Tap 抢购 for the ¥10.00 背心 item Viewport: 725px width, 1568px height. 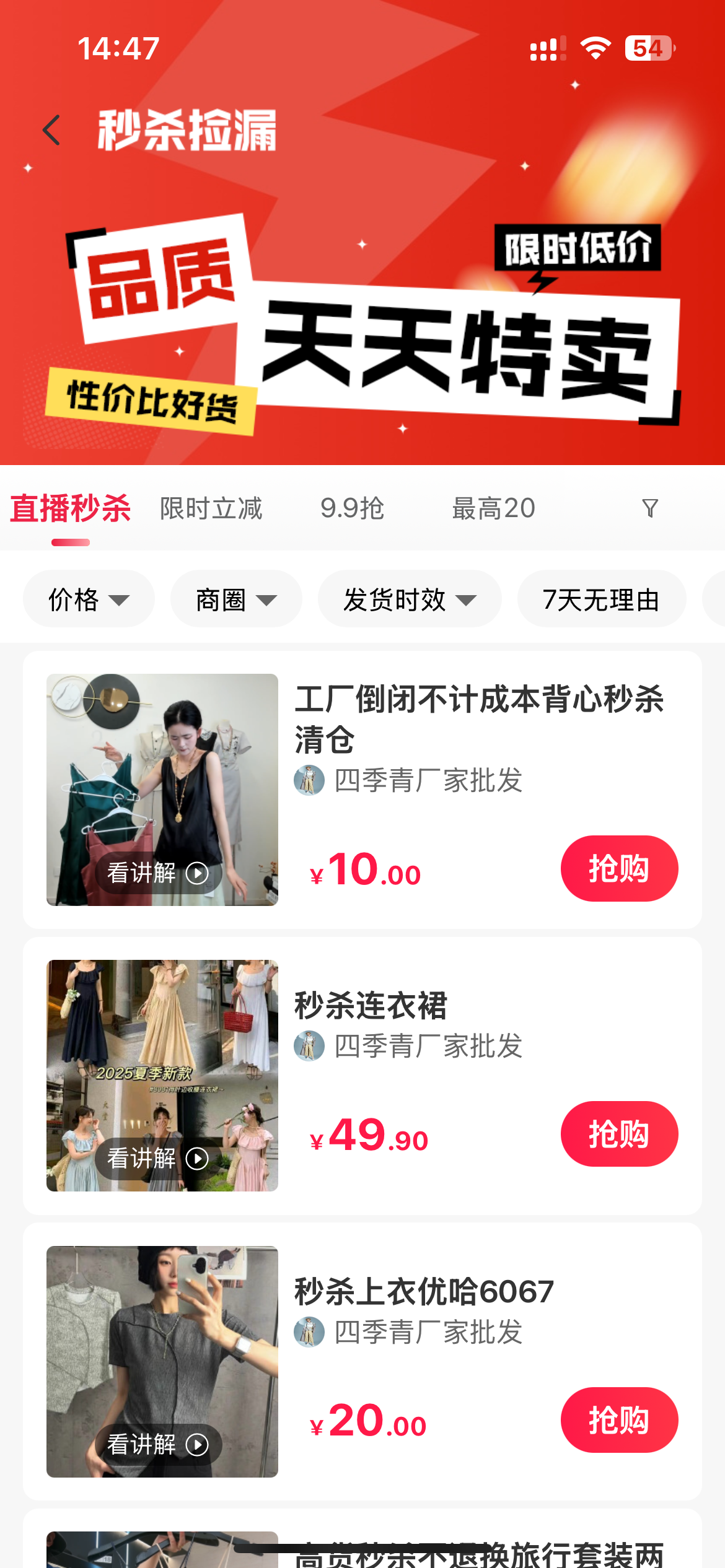click(619, 868)
